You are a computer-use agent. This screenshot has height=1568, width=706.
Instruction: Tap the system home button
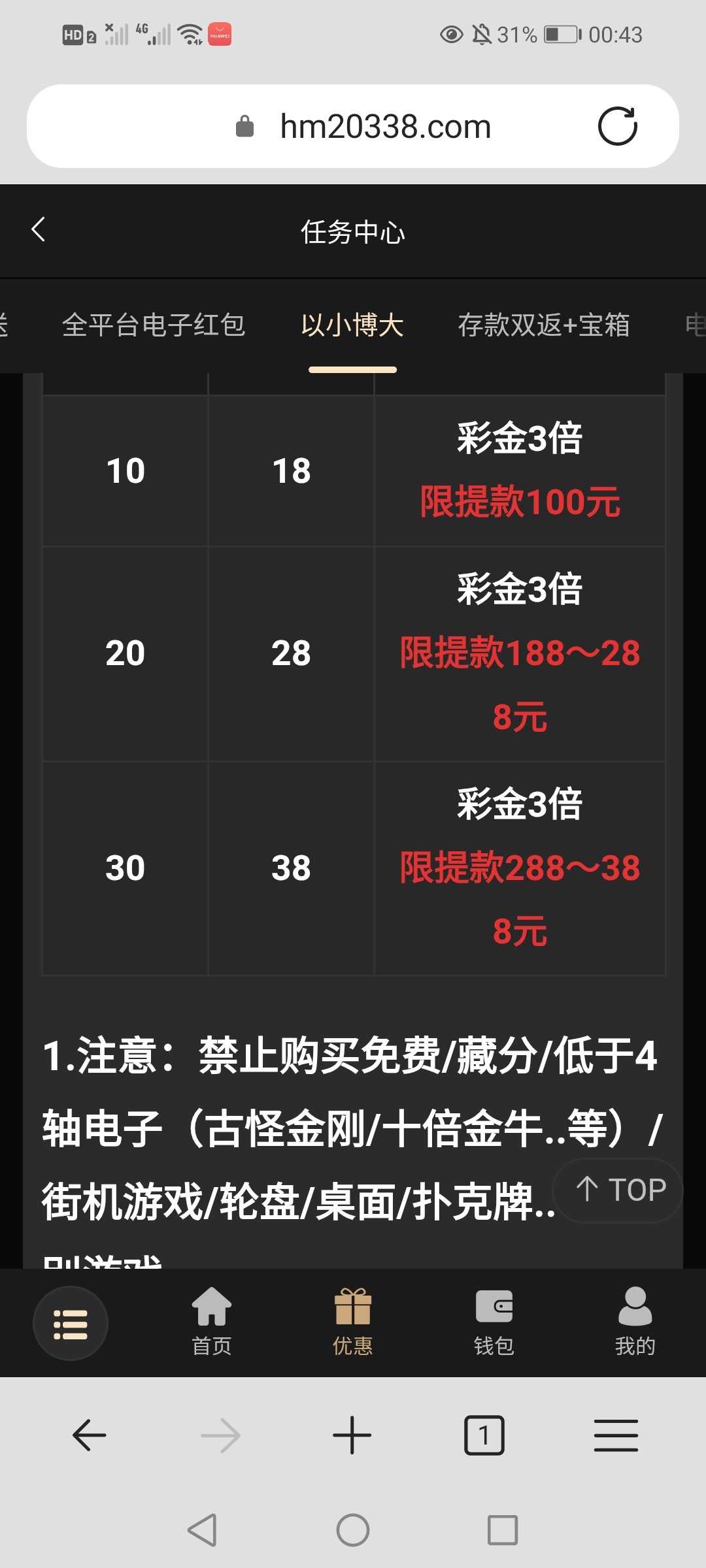[352, 1530]
